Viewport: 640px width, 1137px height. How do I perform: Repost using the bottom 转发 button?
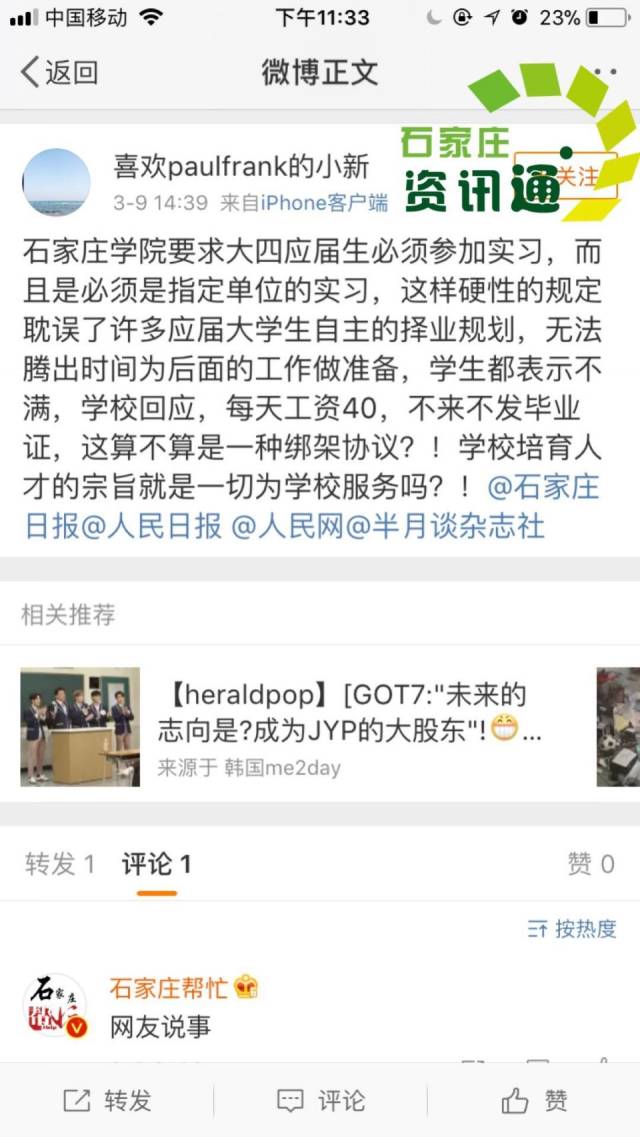(107, 1101)
